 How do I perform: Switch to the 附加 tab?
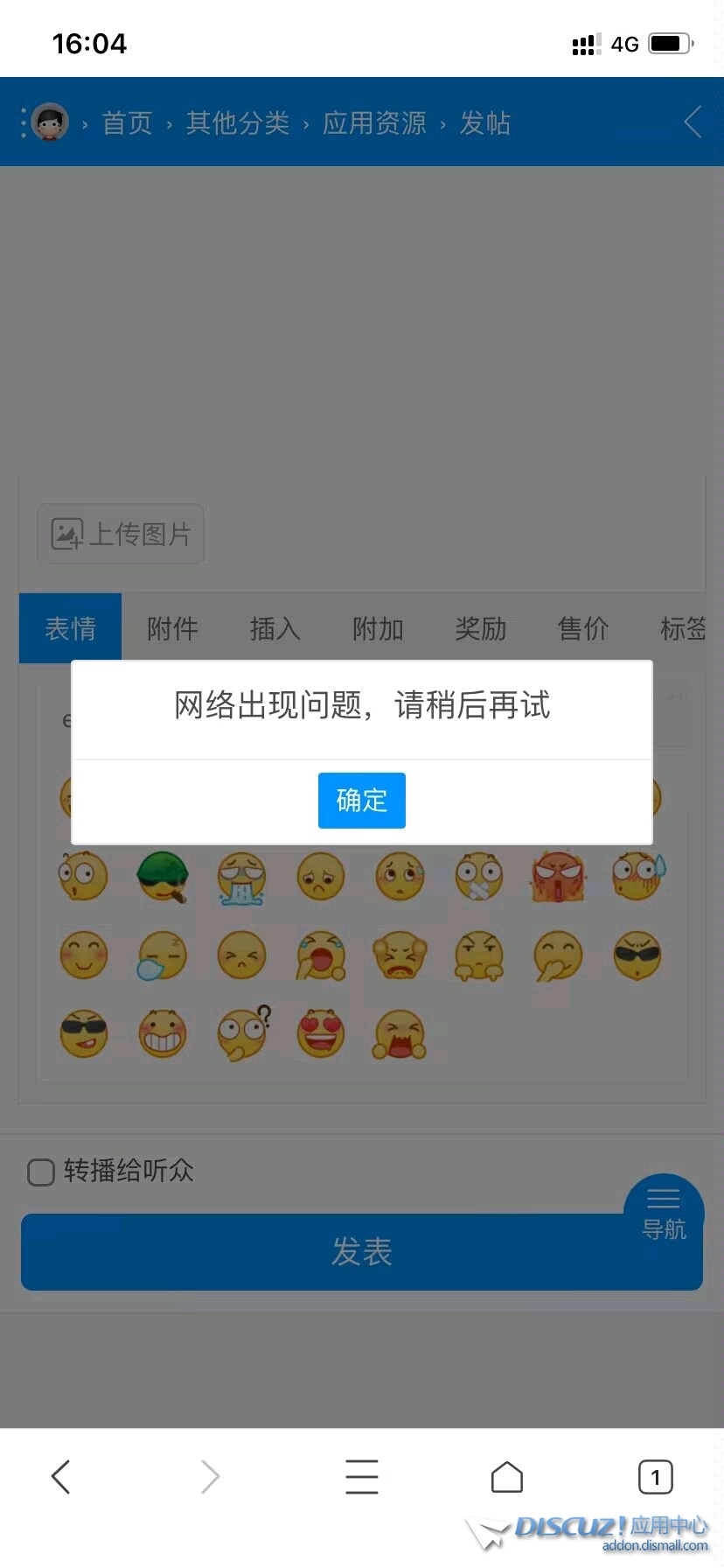pyautogui.click(x=378, y=628)
